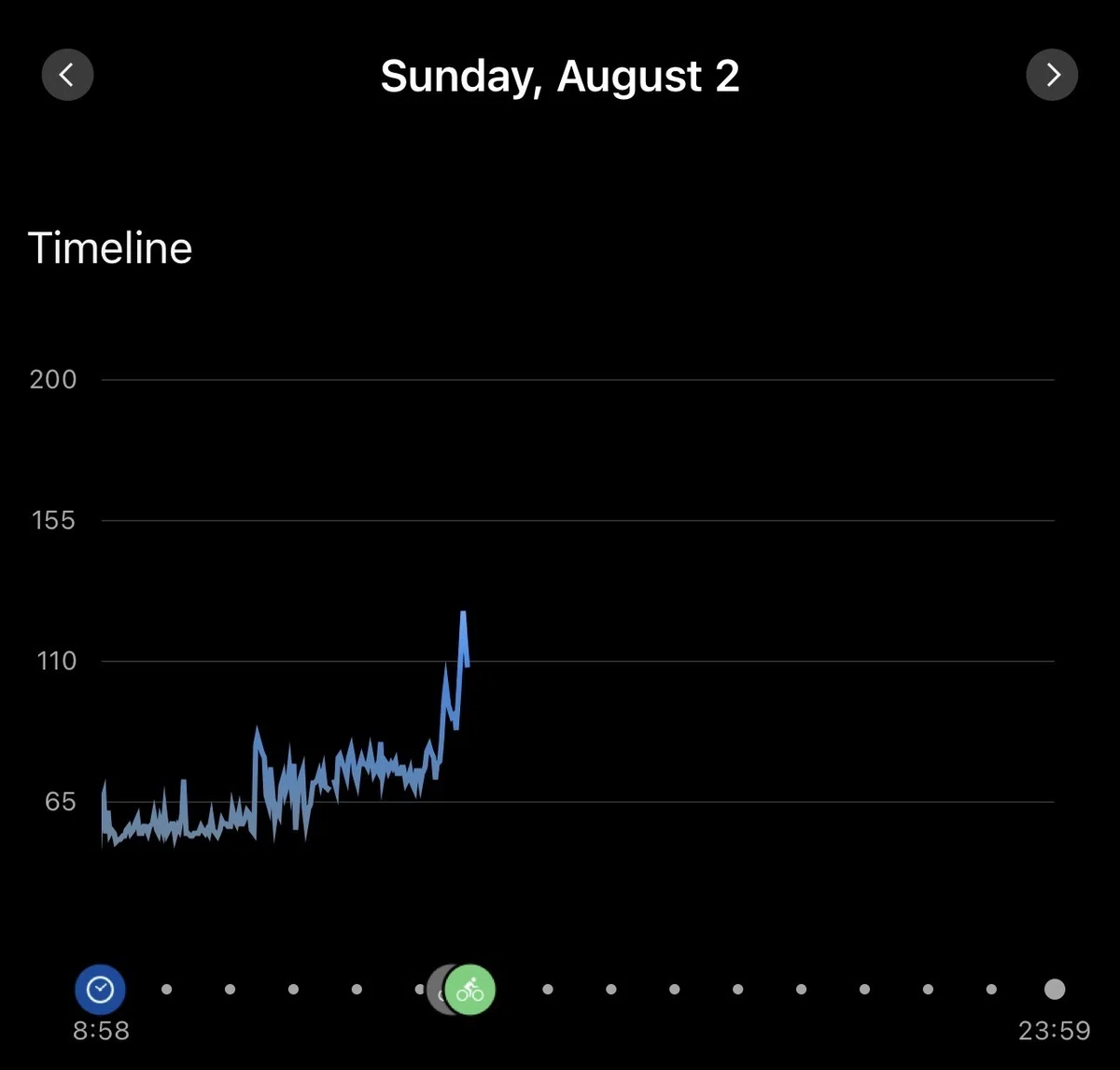1120x1070 pixels.
Task: Go to the next day
Action: pos(1052,75)
